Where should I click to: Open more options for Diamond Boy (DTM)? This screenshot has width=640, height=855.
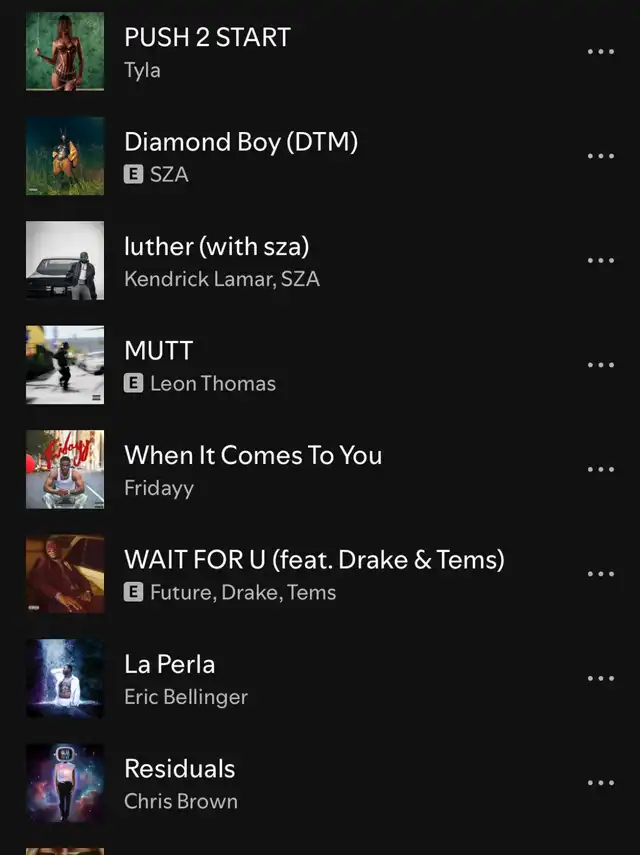pos(600,156)
